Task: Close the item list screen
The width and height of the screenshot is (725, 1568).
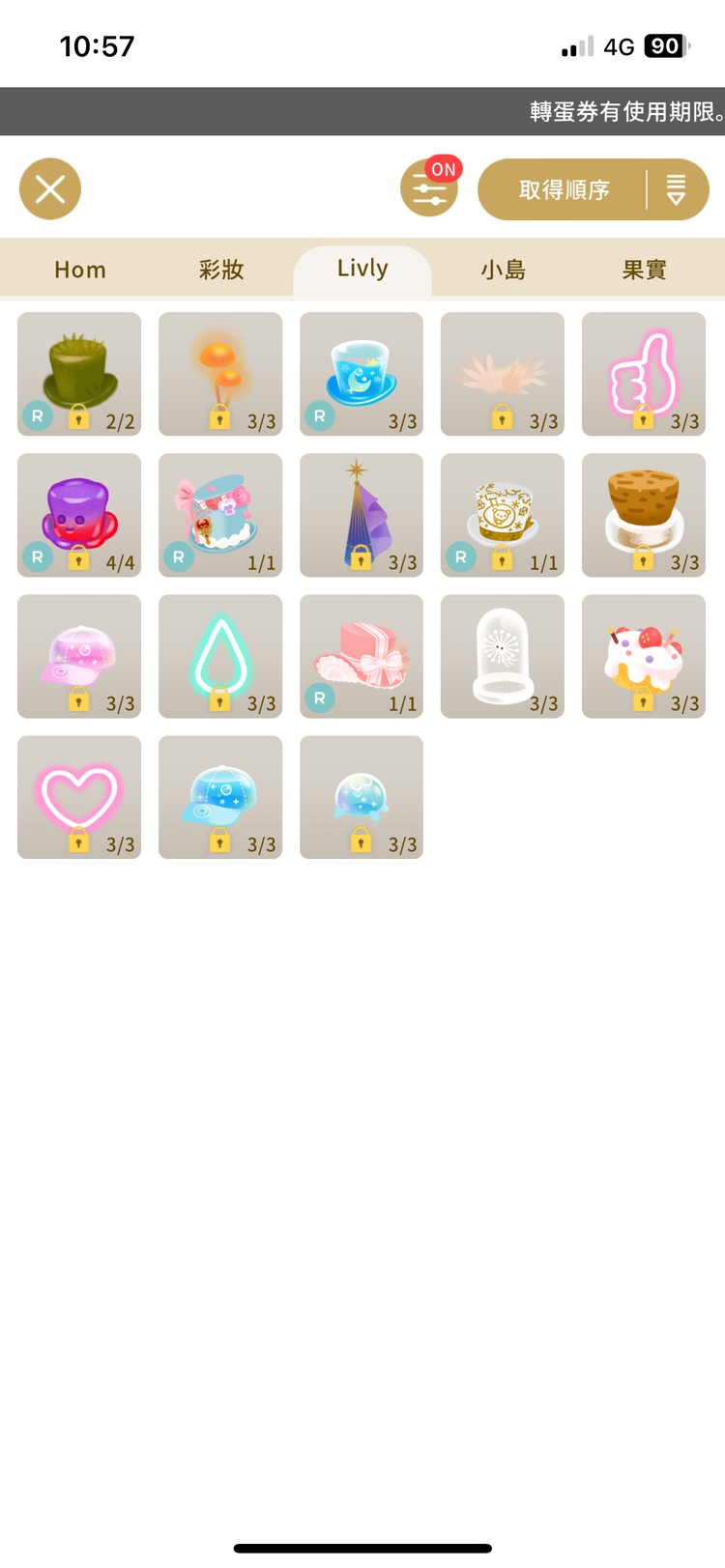Action: pyautogui.click(x=50, y=188)
